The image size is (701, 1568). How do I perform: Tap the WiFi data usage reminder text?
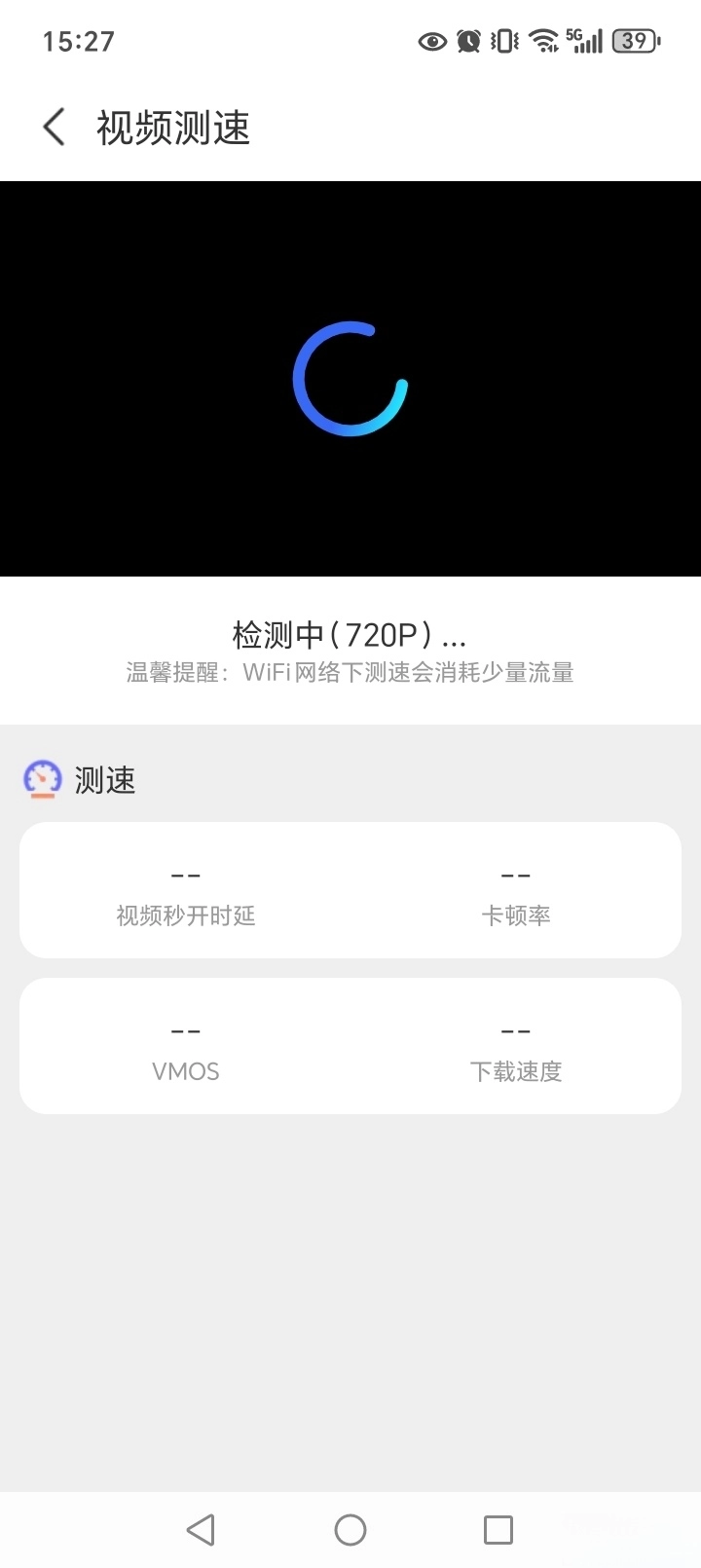350,673
